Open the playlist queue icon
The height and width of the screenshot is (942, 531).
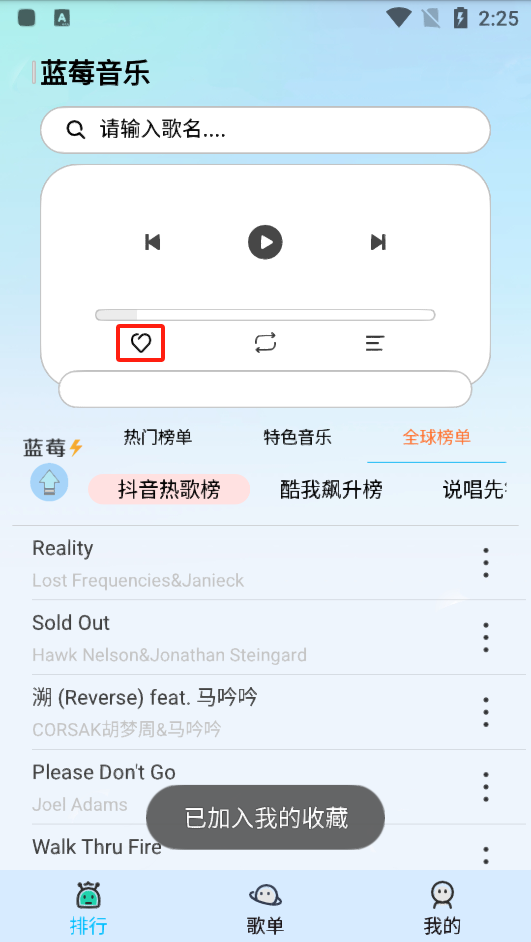click(375, 343)
